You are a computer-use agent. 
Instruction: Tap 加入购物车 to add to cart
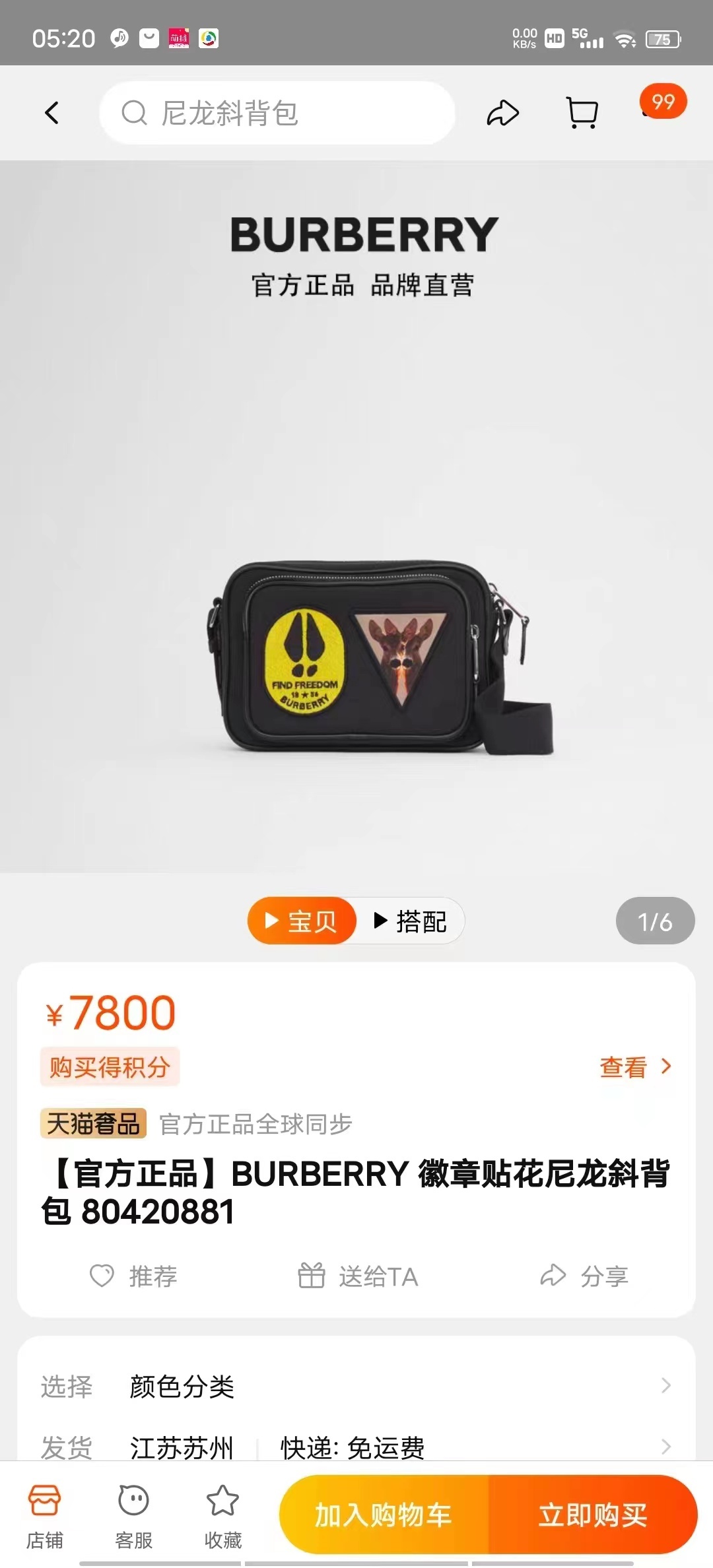(384, 1515)
